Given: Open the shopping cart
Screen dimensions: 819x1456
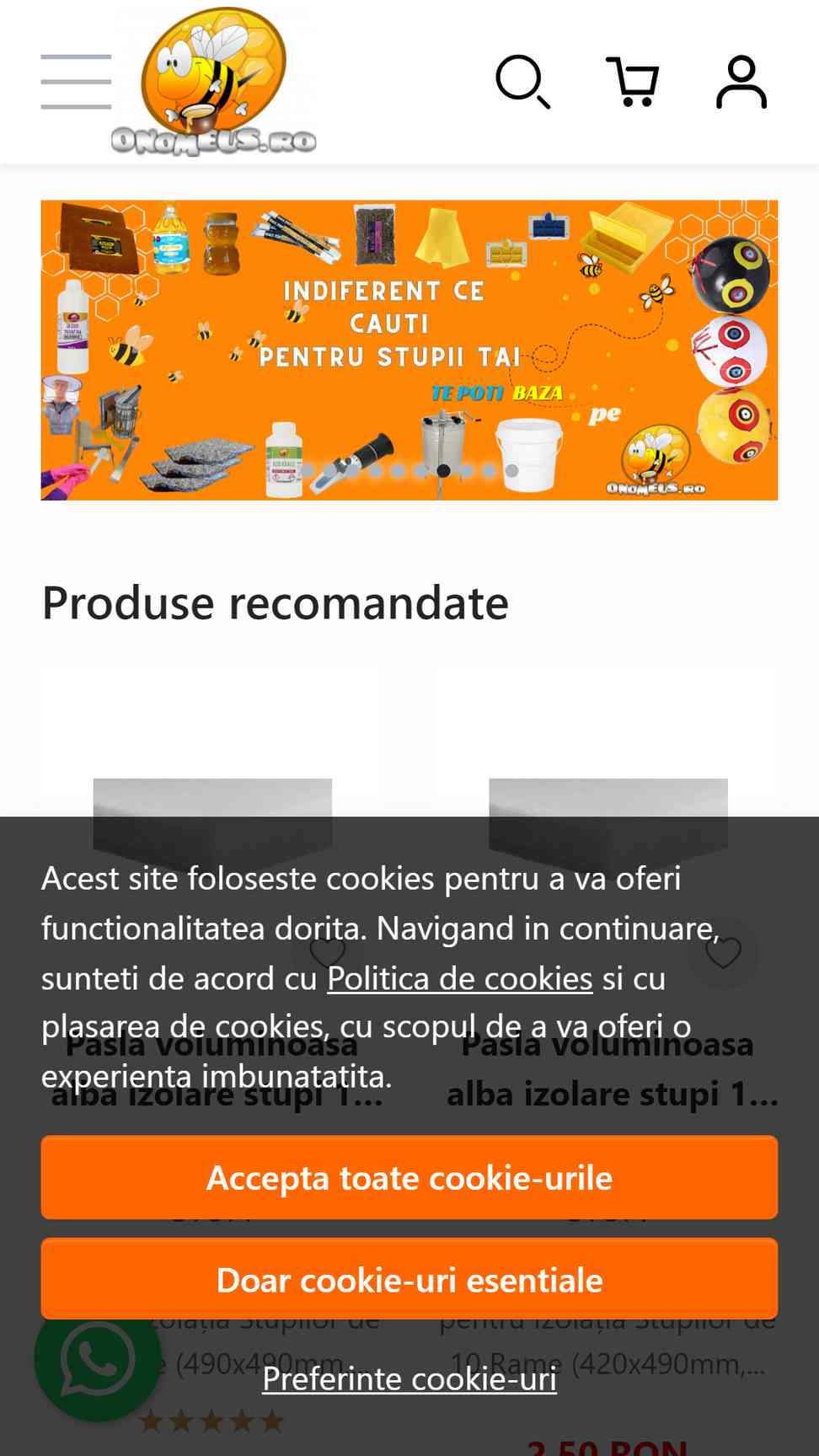Looking at the screenshot, I should click(x=632, y=82).
